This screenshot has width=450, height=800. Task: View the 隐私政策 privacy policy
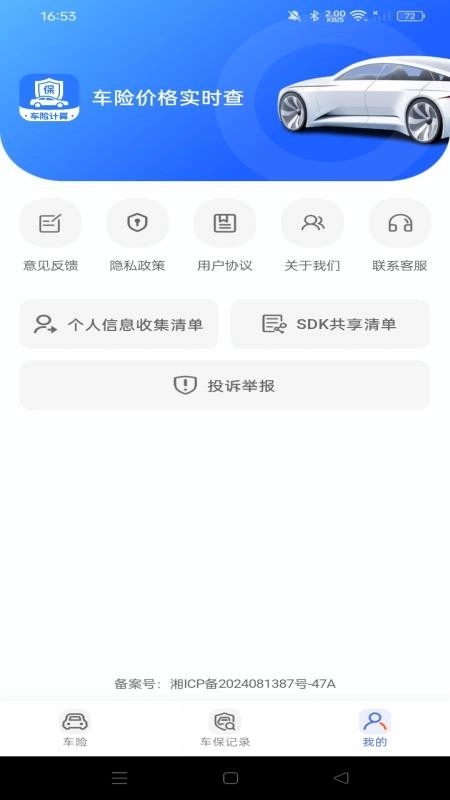137,235
